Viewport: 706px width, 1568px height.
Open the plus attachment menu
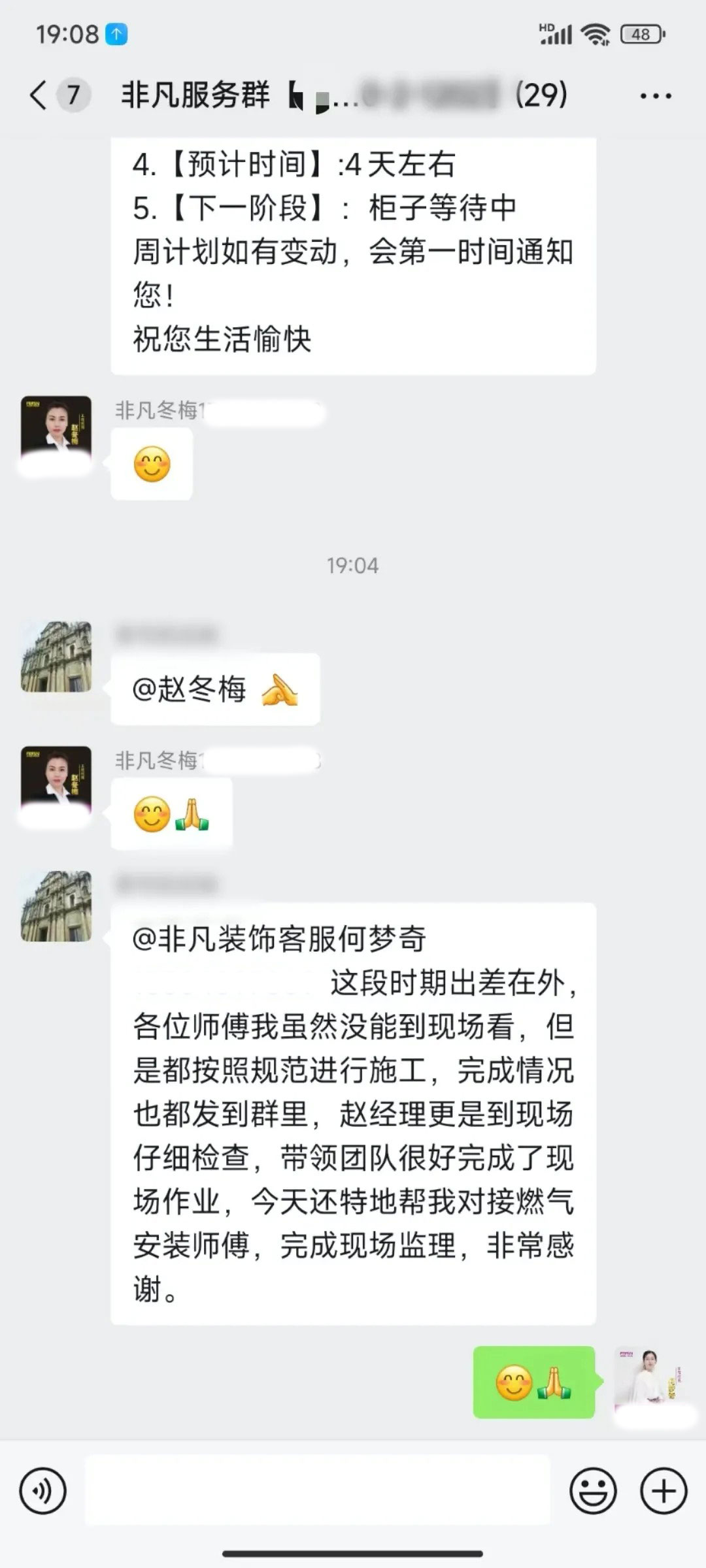[x=664, y=1491]
